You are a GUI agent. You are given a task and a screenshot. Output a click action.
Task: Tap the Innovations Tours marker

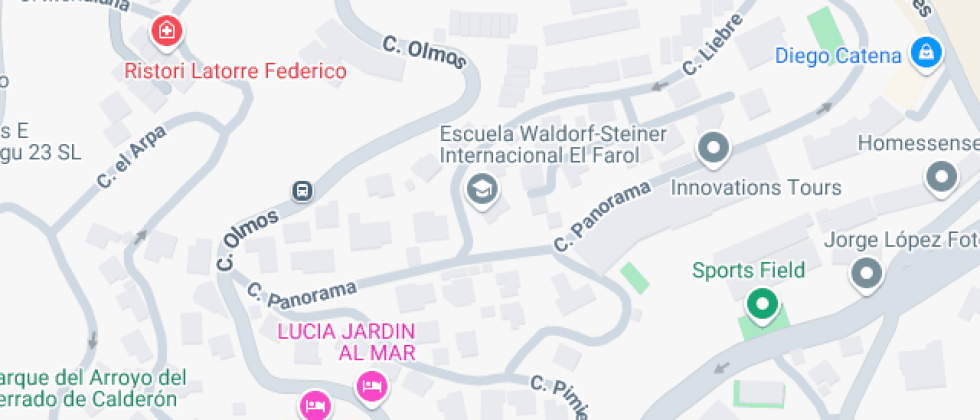[714, 149]
